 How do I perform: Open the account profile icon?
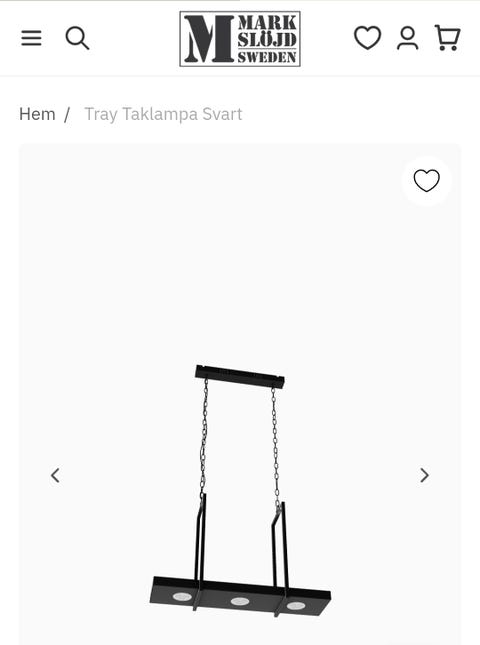pos(407,38)
